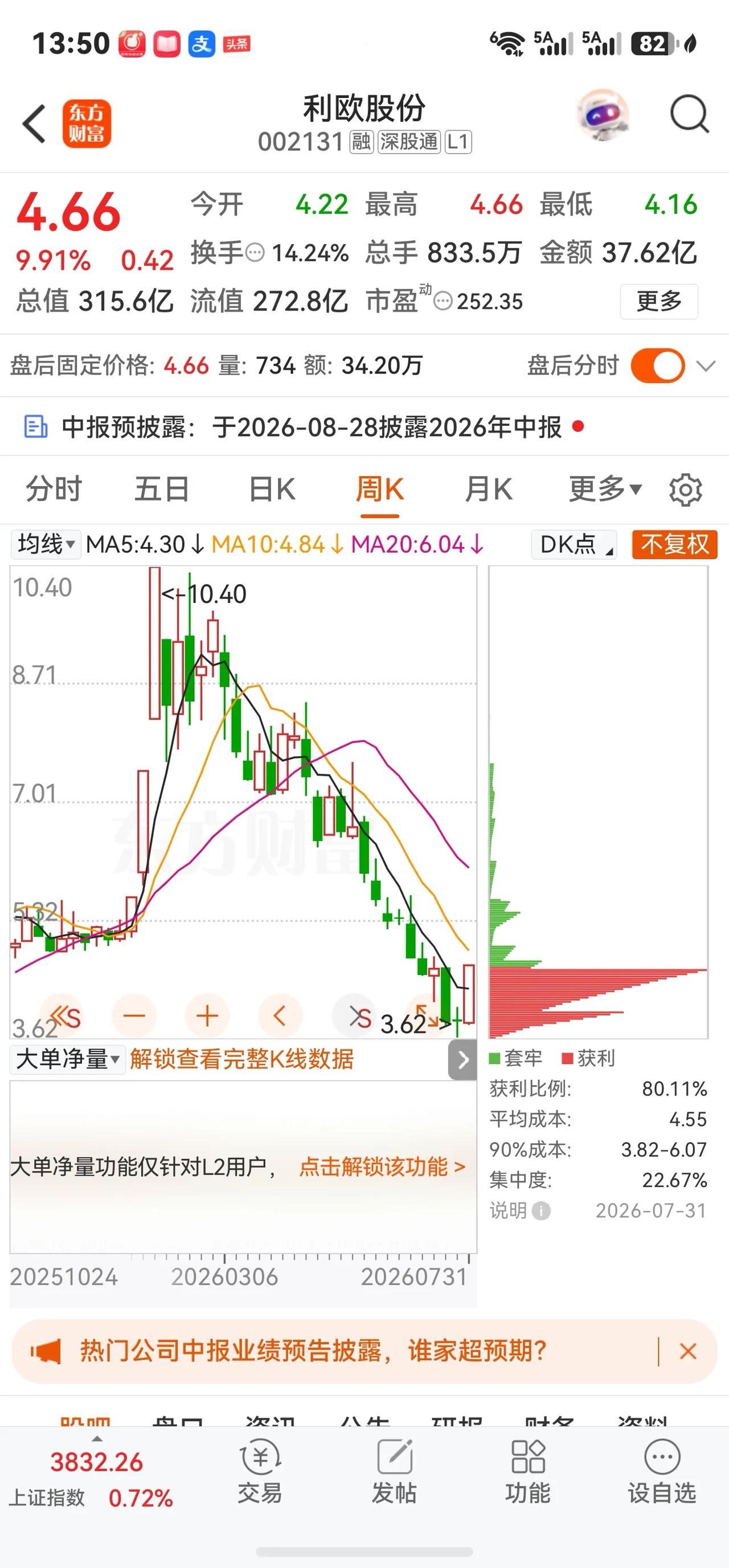Viewport: 729px width, 1568px height.
Task: Open the robot assistant avatar
Action: tap(603, 114)
